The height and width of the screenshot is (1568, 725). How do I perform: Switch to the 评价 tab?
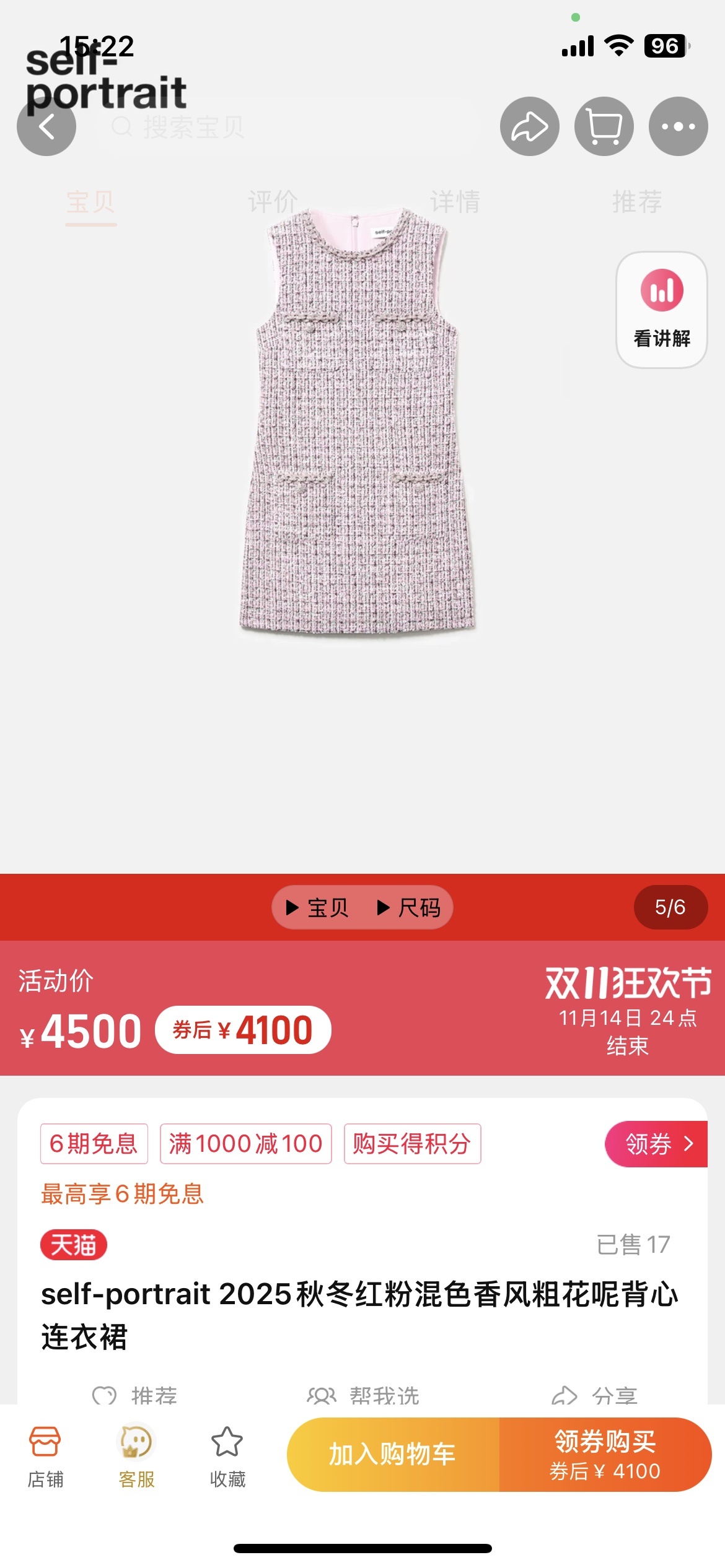coord(273,203)
